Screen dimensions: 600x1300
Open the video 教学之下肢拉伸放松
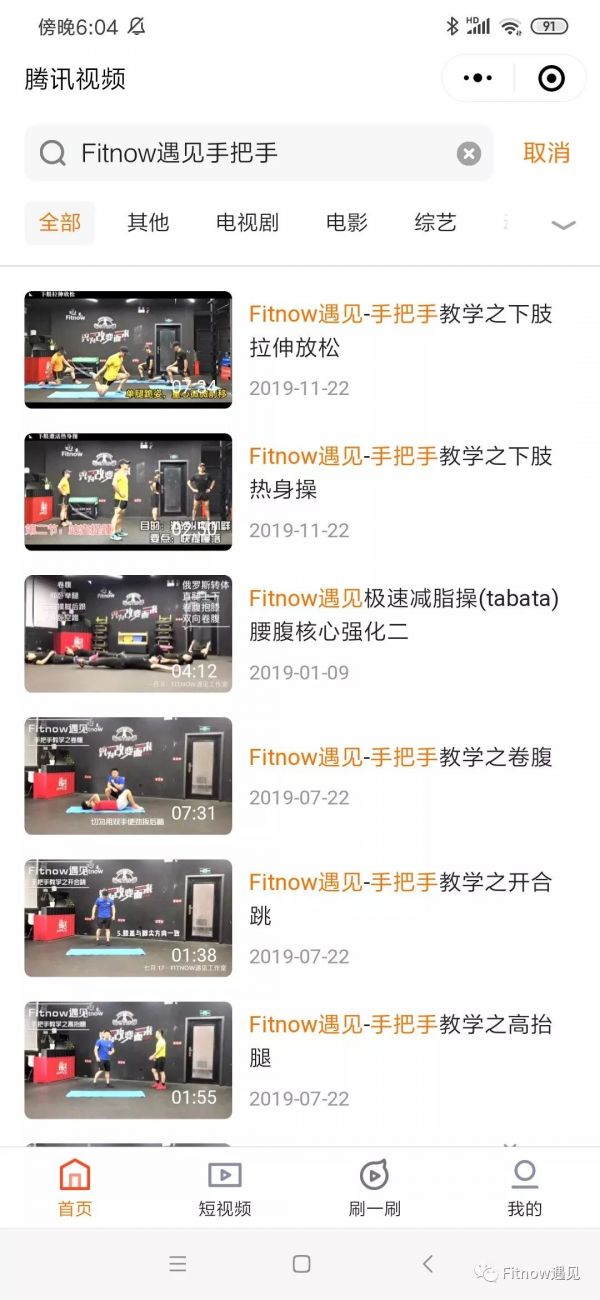click(x=400, y=331)
